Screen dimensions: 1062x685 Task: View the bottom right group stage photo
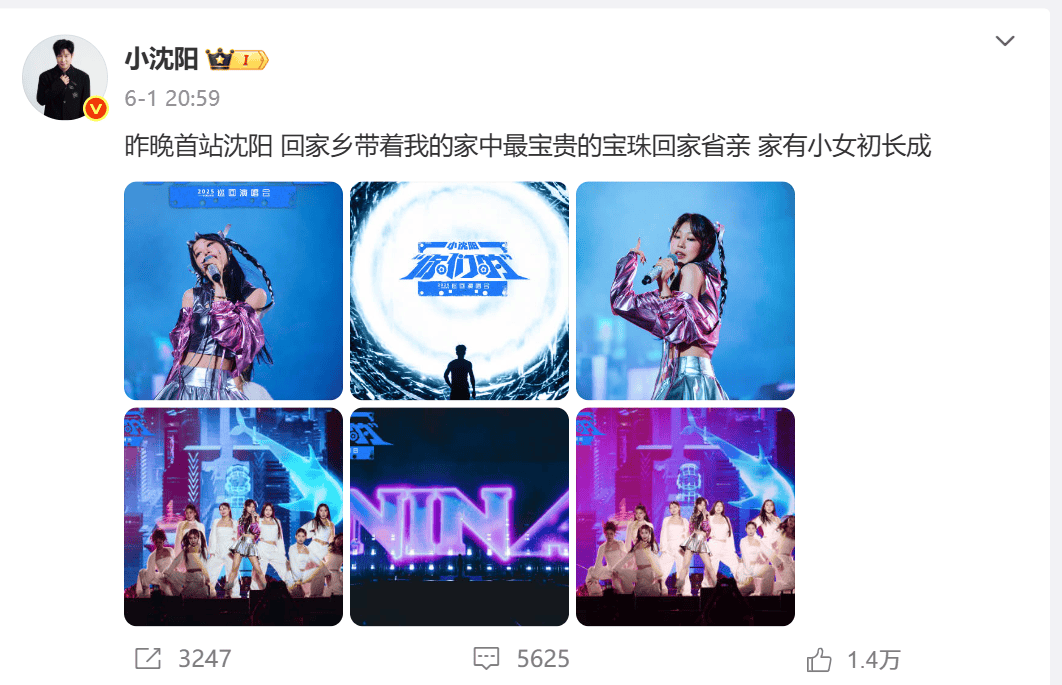685,516
